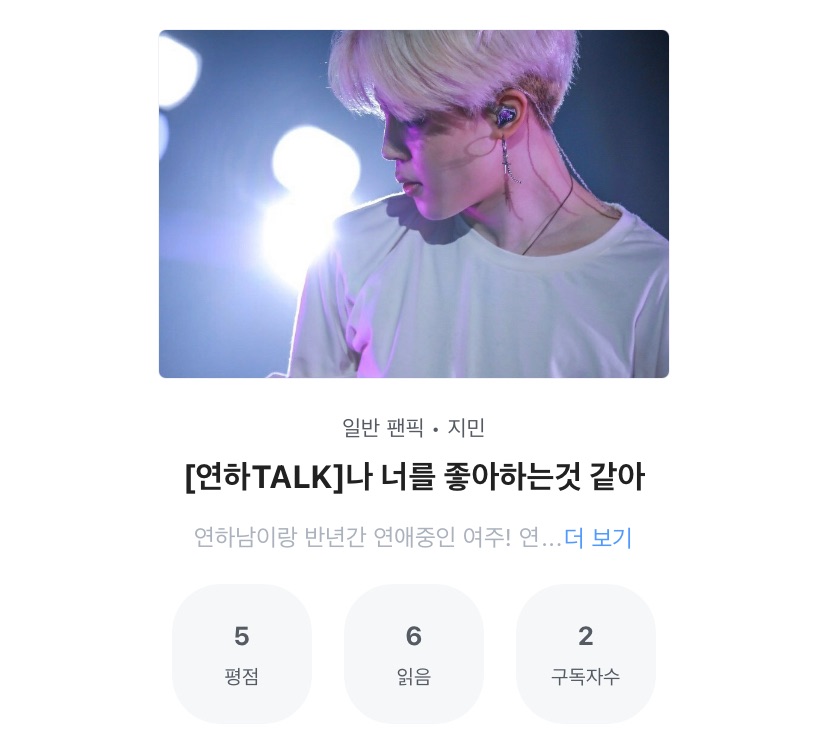This screenshot has height=753, width=828.
Task: Open the fanfic cover image
Action: point(413,204)
